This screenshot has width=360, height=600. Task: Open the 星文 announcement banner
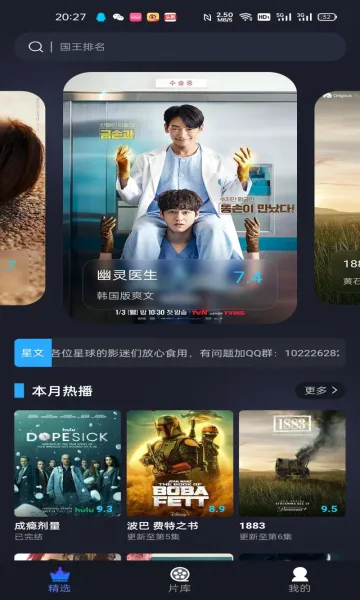click(180, 353)
